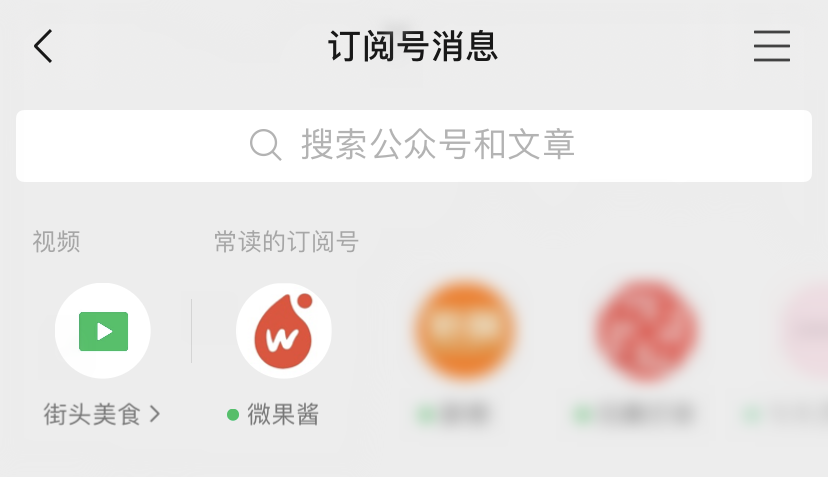Tap the 搜索公众号和文章 search box
This screenshot has width=828, height=477.
click(413, 145)
